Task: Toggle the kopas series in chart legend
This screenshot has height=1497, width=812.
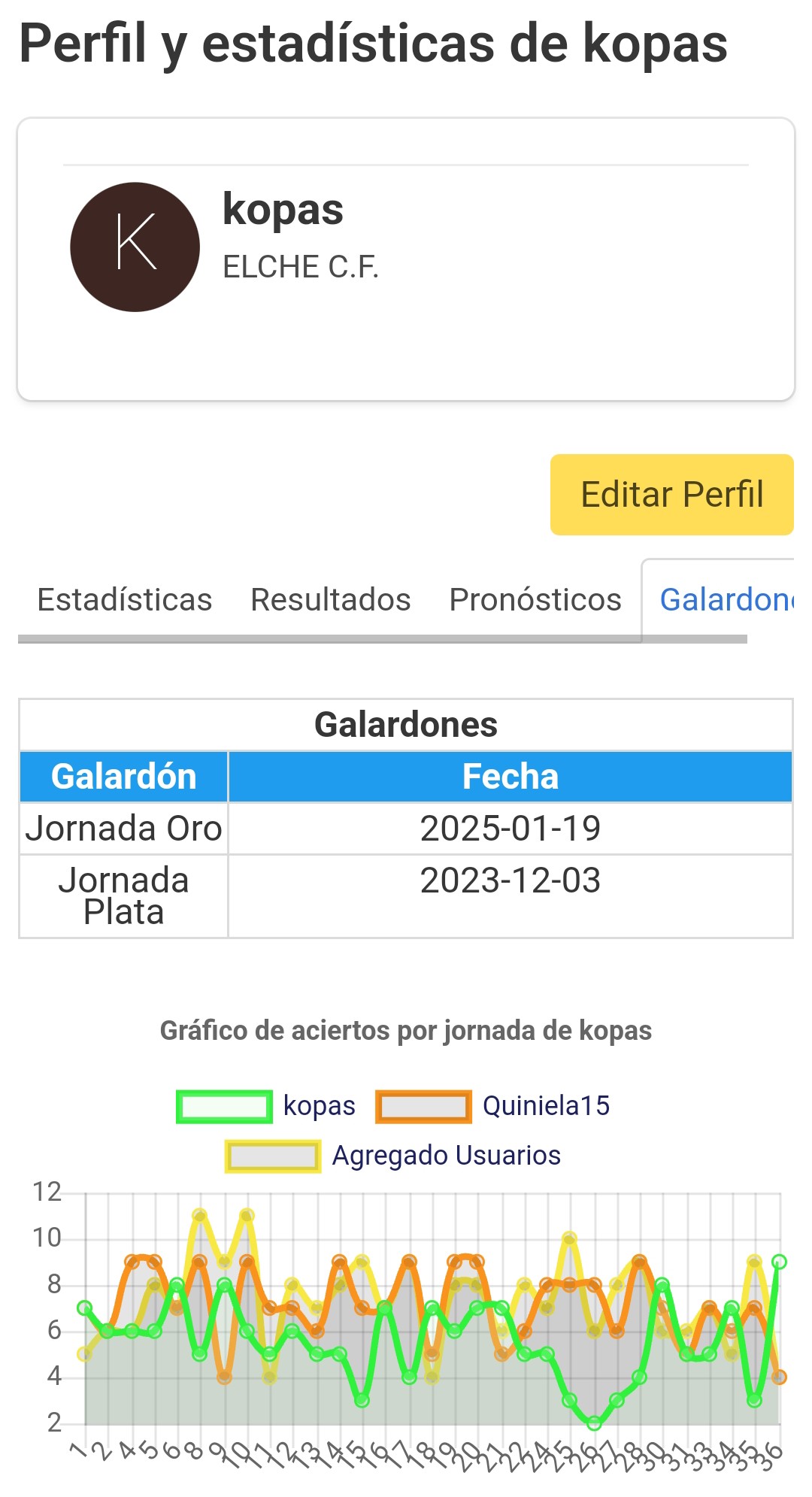Action: pos(266,1106)
